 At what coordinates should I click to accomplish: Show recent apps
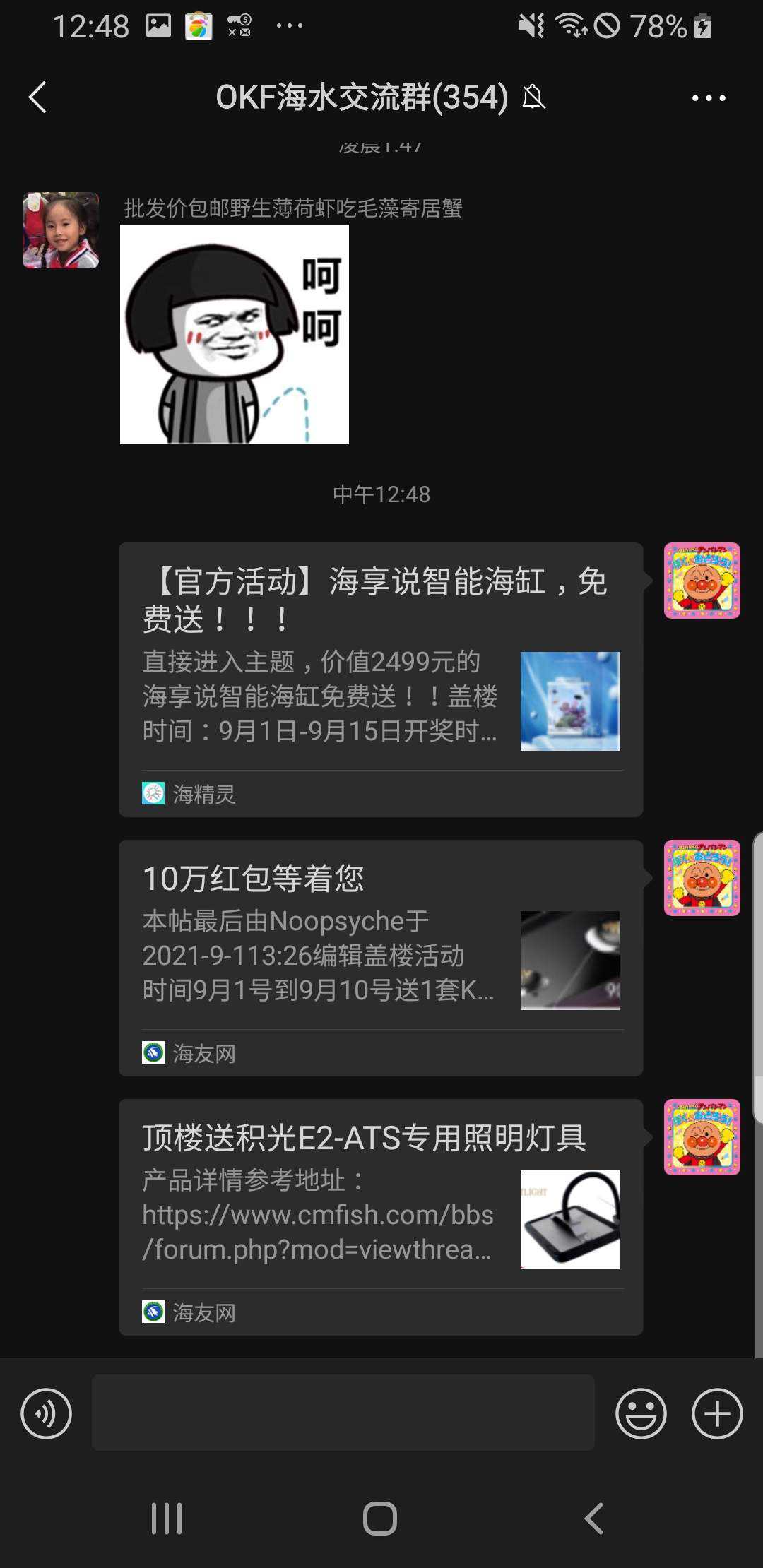[x=167, y=1518]
